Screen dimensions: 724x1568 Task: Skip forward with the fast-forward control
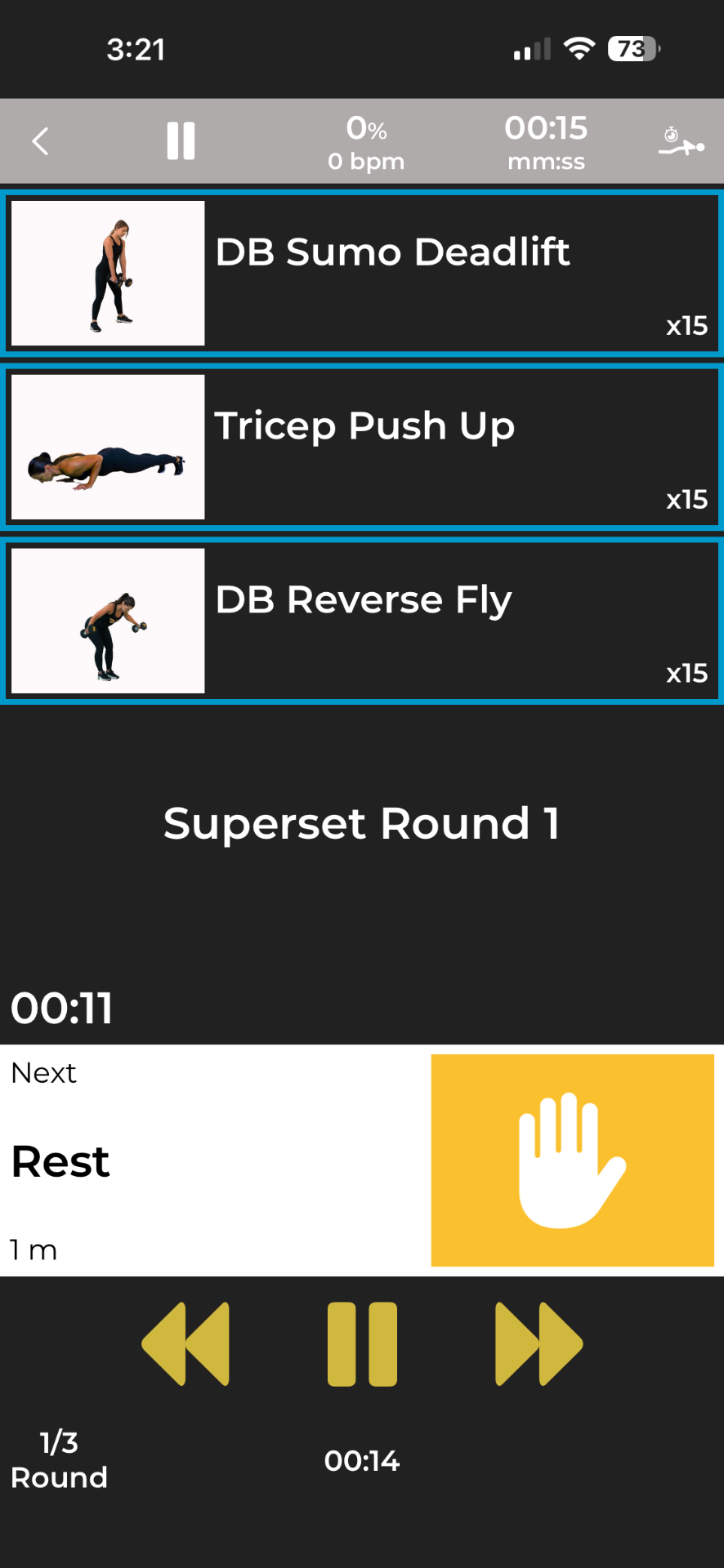click(538, 1343)
